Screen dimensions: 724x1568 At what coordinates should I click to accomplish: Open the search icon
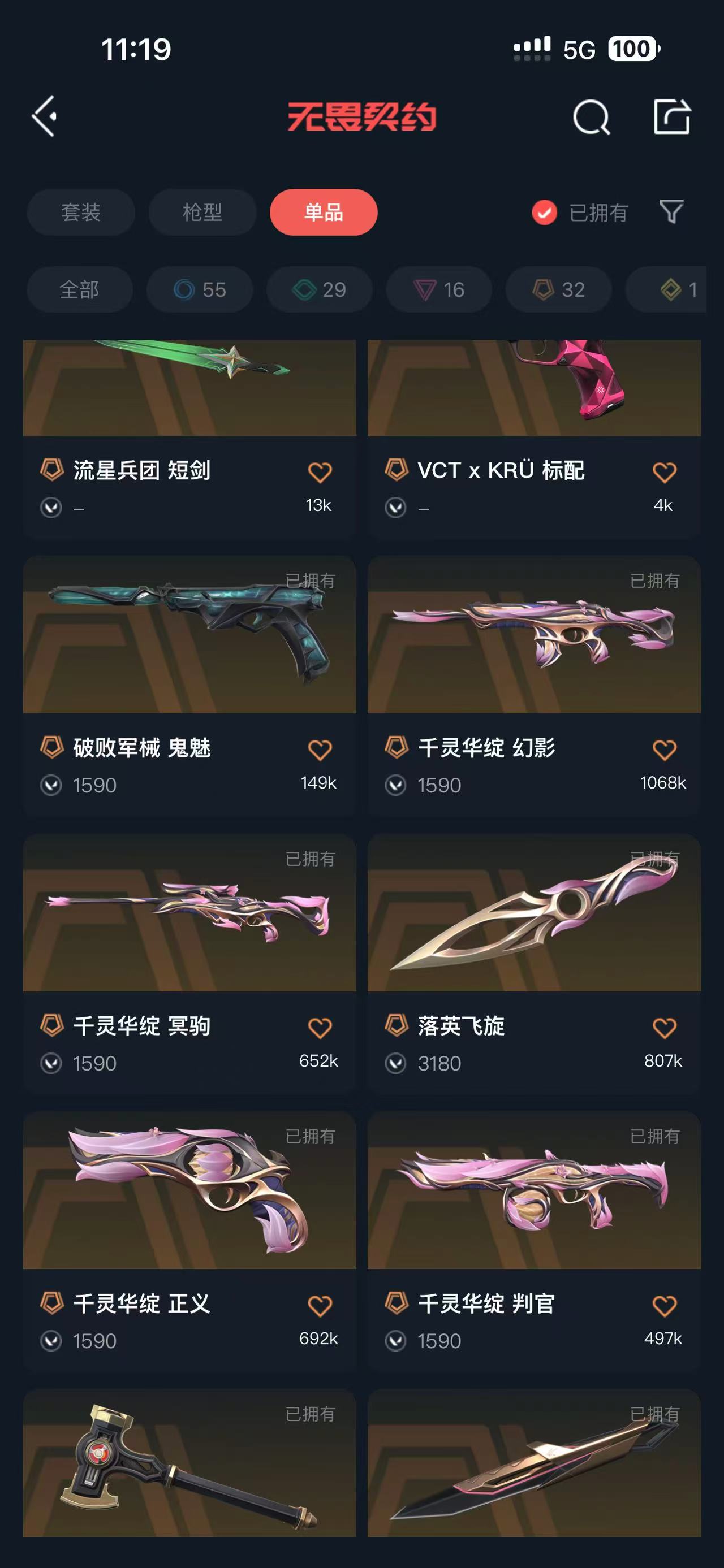(x=591, y=117)
